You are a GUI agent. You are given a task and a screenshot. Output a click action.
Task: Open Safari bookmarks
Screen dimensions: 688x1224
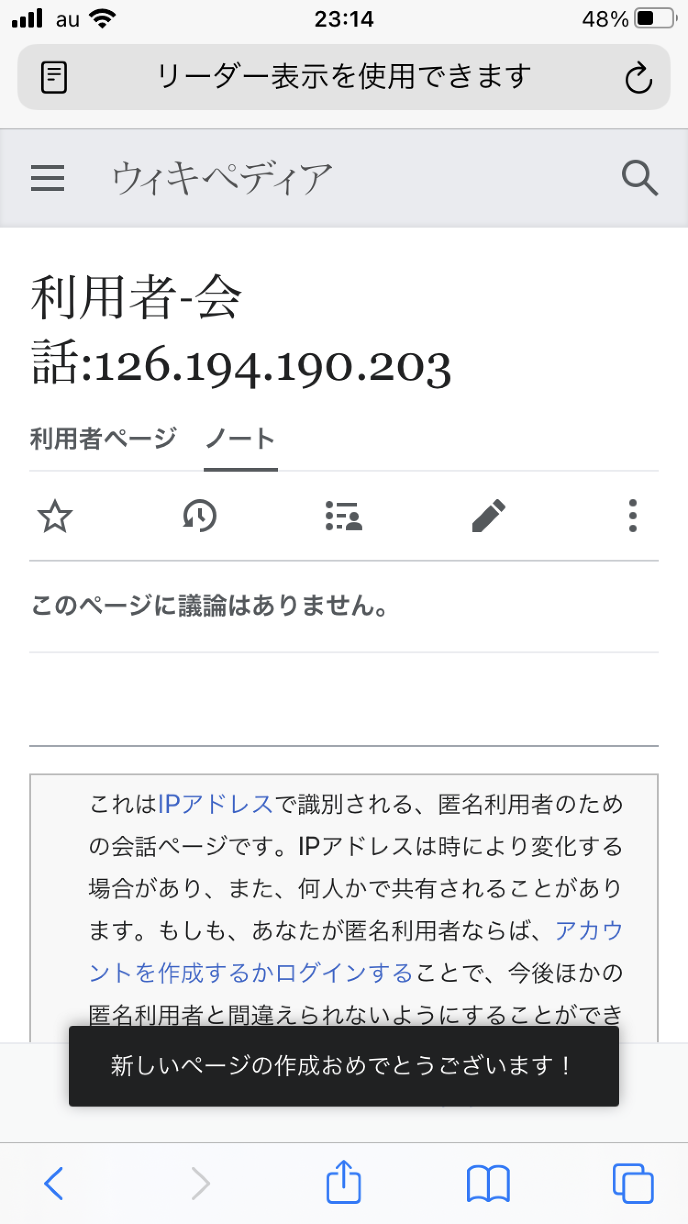point(488,1184)
